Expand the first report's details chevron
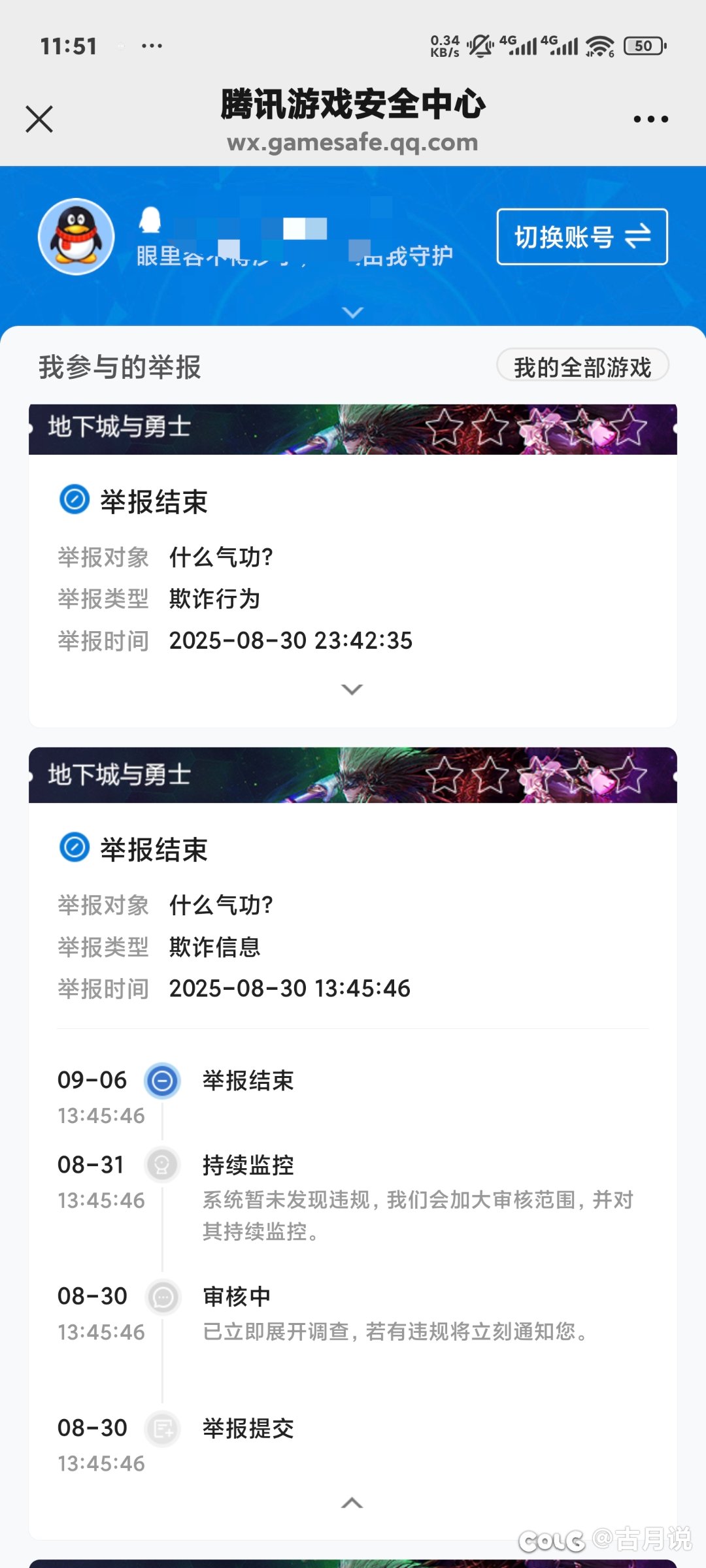This screenshot has width=706, height=1568. click(x=353, y=690)
